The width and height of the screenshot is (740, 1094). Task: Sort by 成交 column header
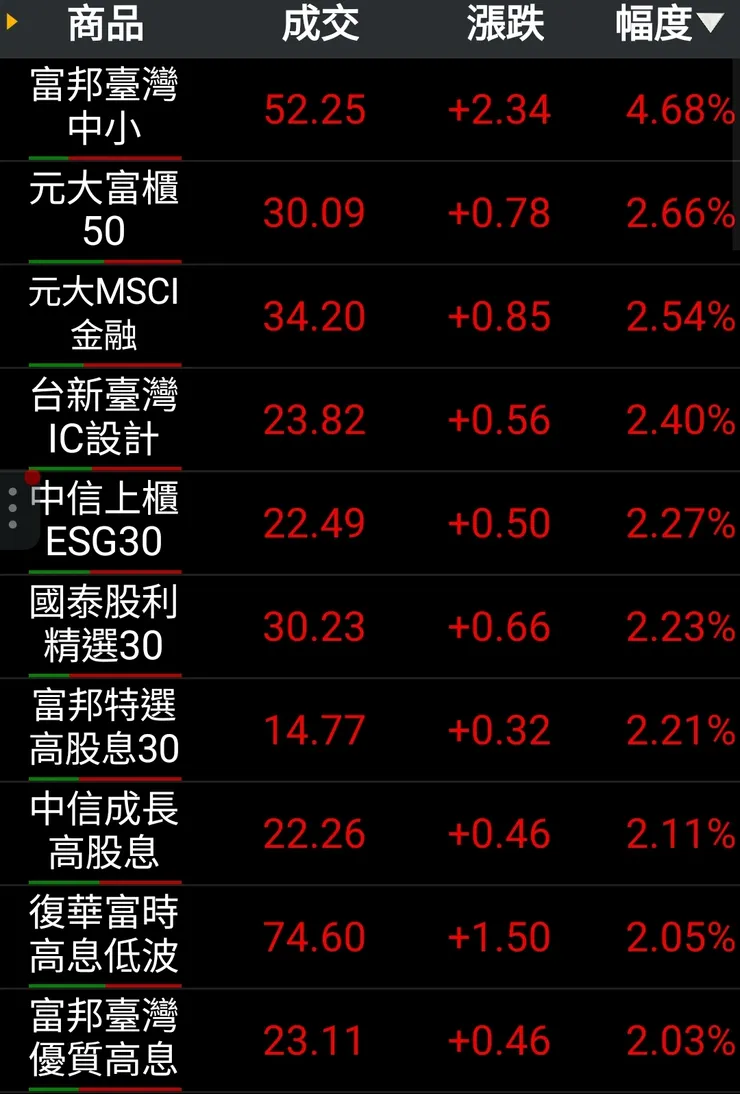tap(320, 25)
